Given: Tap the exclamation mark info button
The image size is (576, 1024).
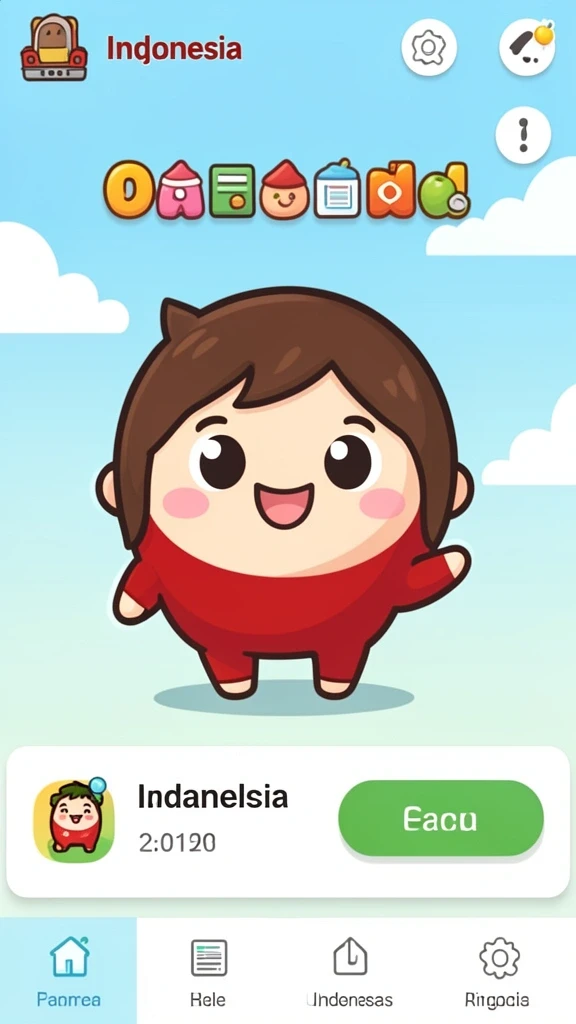Looking at the screenshot, I should pyautogui.click(x=523, y=135).
